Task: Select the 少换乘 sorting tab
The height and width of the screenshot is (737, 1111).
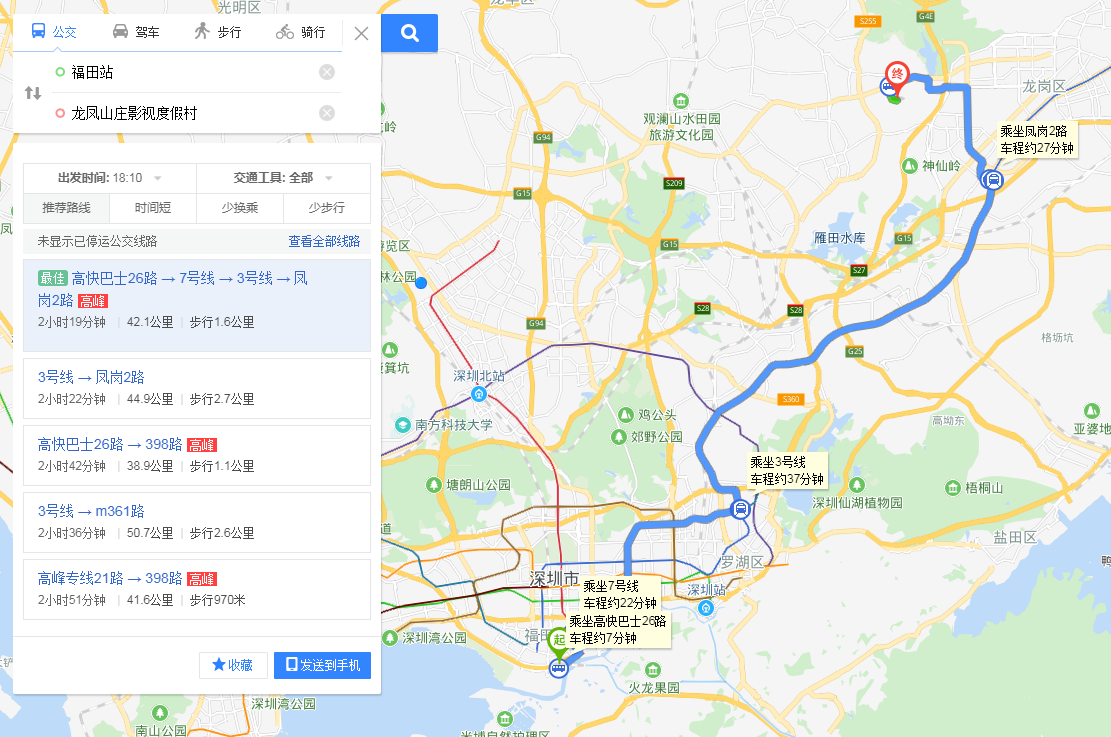Action: pyautogui.click(x=240, y=208)
